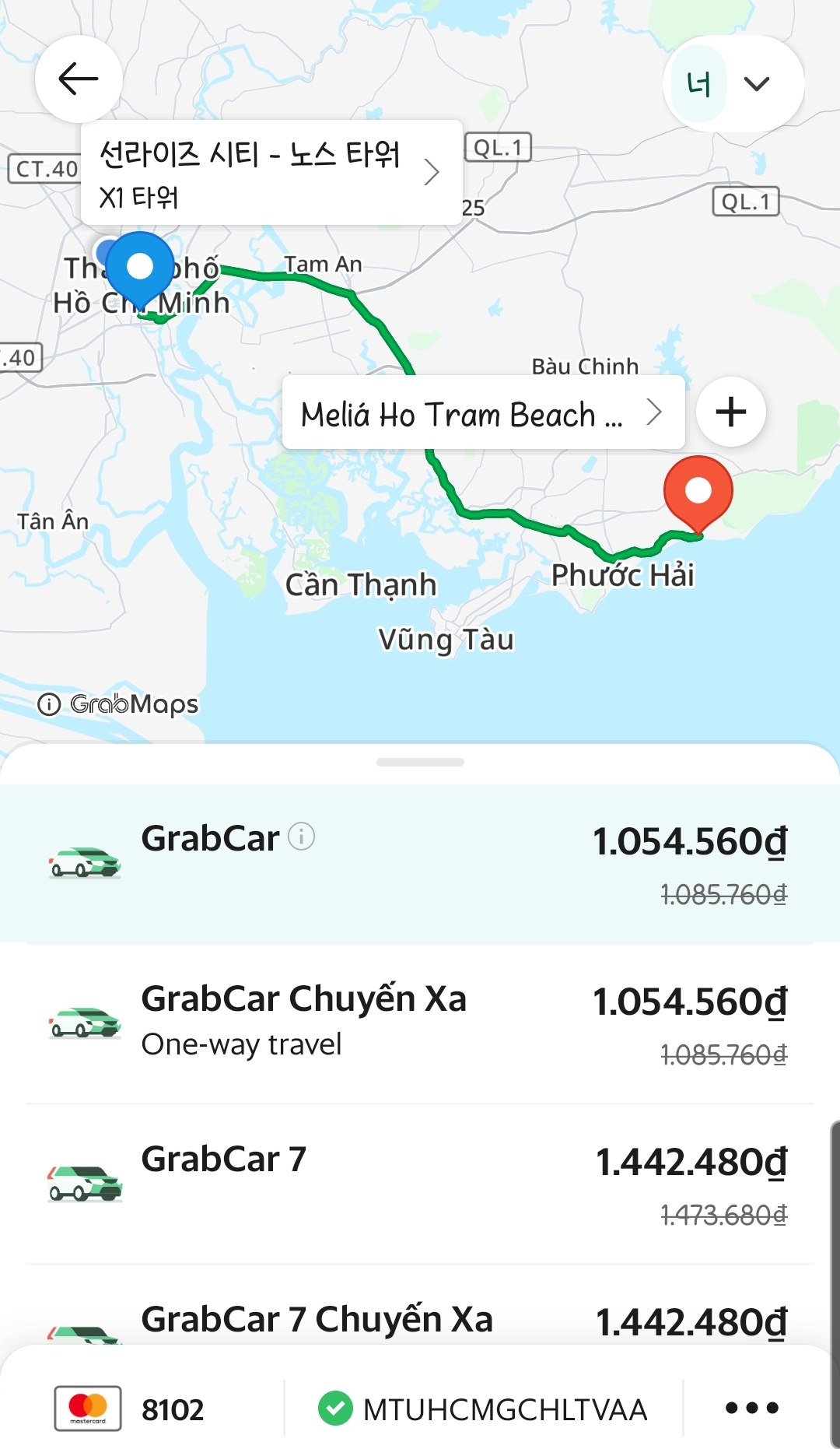
Task: Select the GrabCar ride option
Action: [420, 864]
